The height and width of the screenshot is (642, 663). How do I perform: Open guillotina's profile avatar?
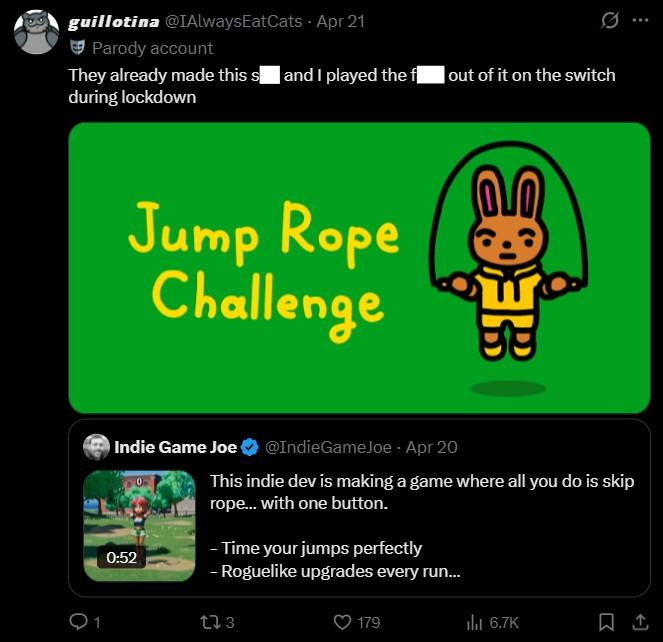point(35,32)
